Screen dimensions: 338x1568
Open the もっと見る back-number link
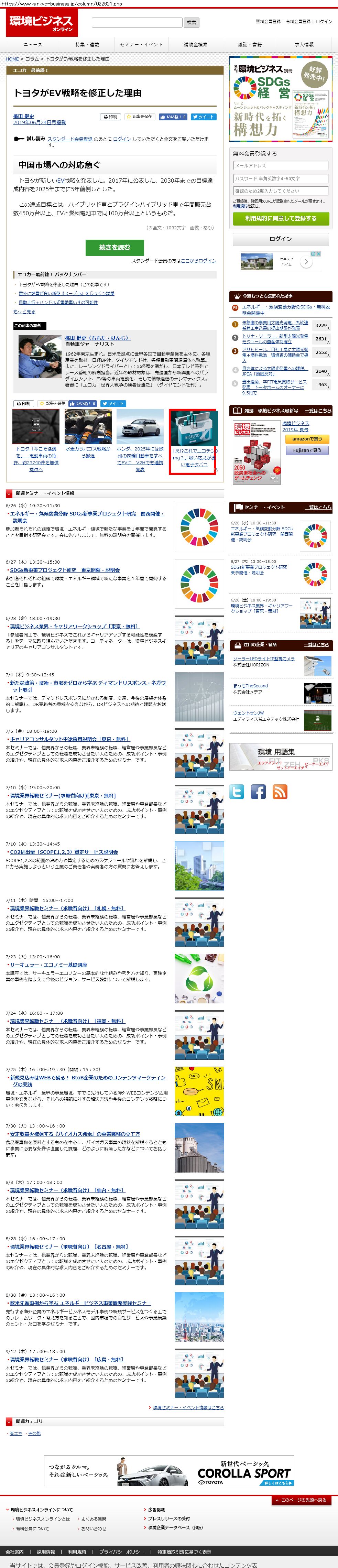click(x=24, y=312)
